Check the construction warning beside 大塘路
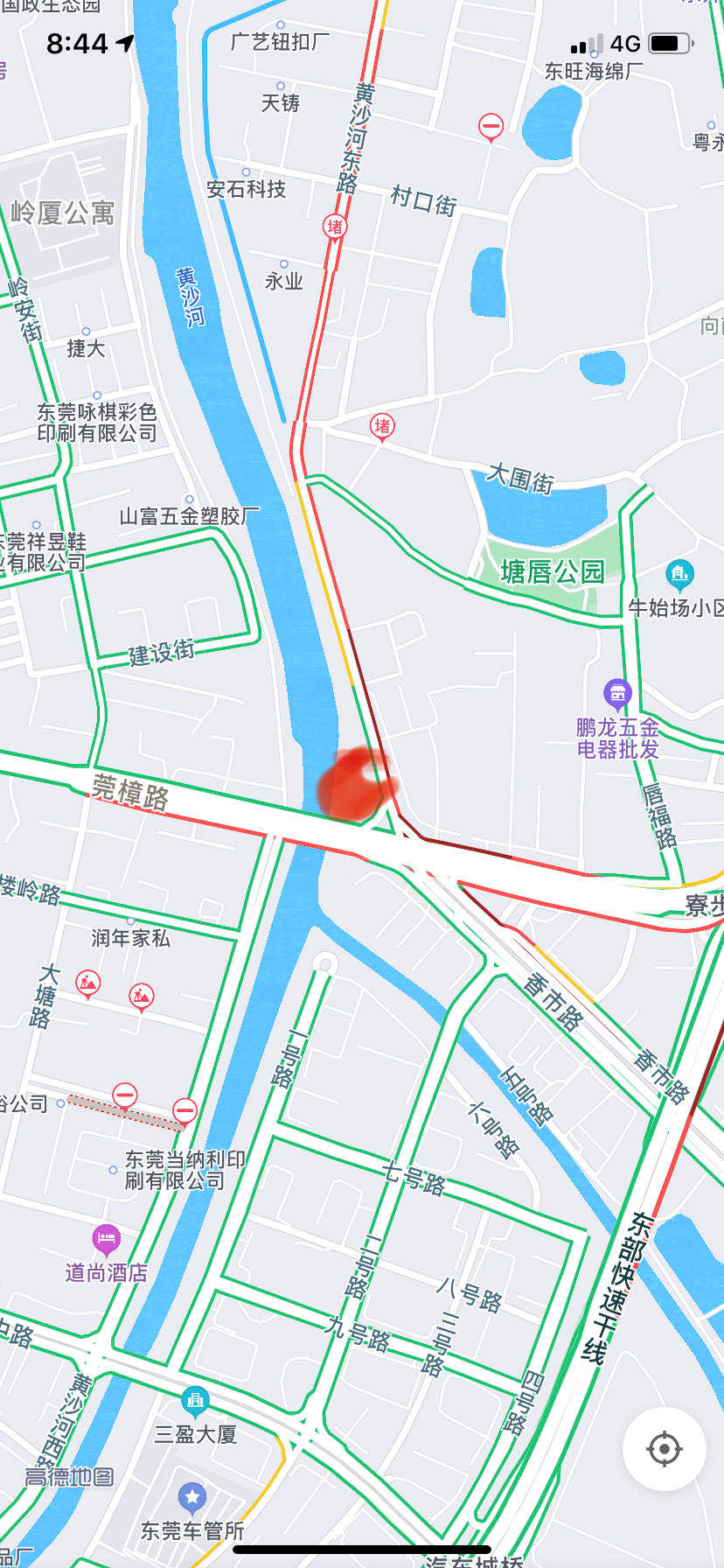724x1568 pixels. (x=87, y=983)
